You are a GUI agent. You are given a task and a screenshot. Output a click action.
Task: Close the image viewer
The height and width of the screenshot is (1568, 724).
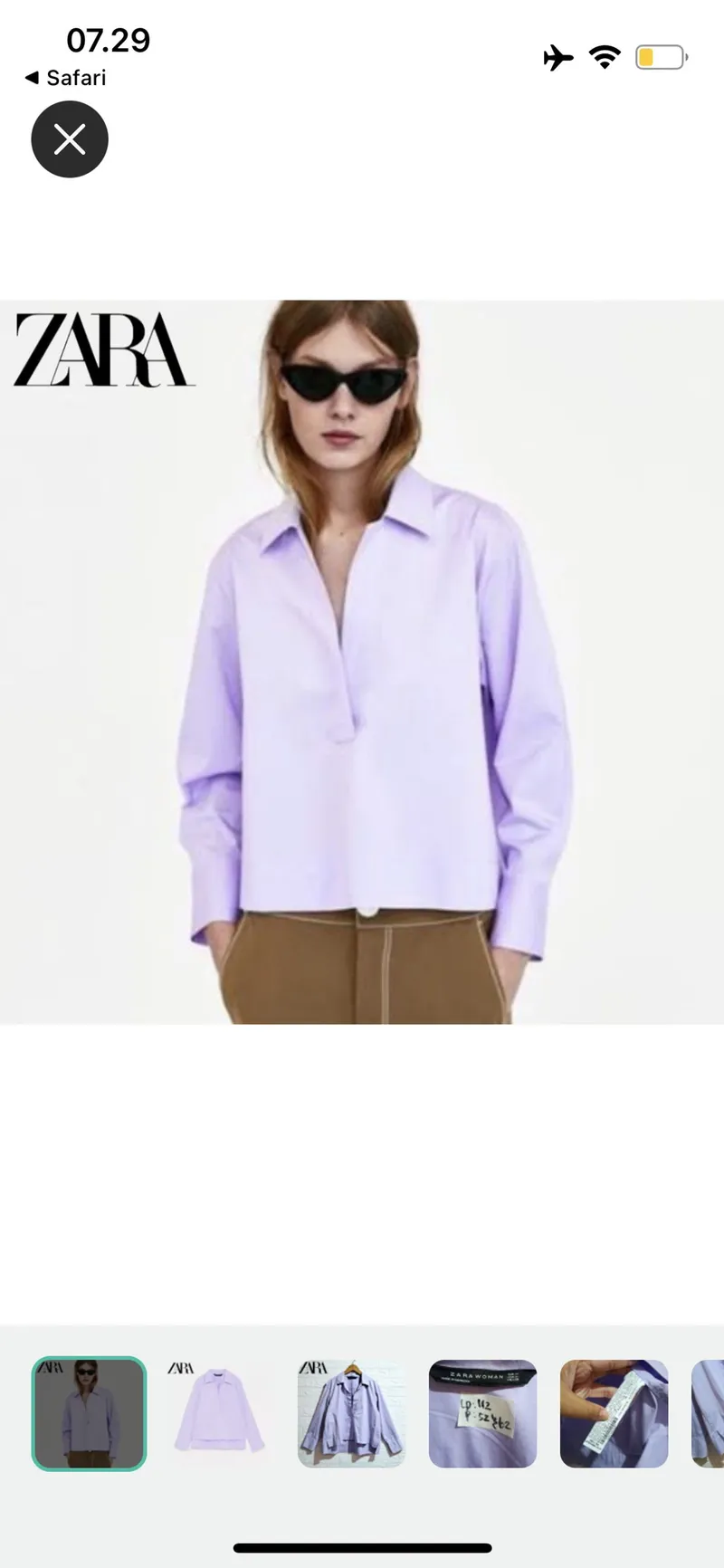[70, 139]
